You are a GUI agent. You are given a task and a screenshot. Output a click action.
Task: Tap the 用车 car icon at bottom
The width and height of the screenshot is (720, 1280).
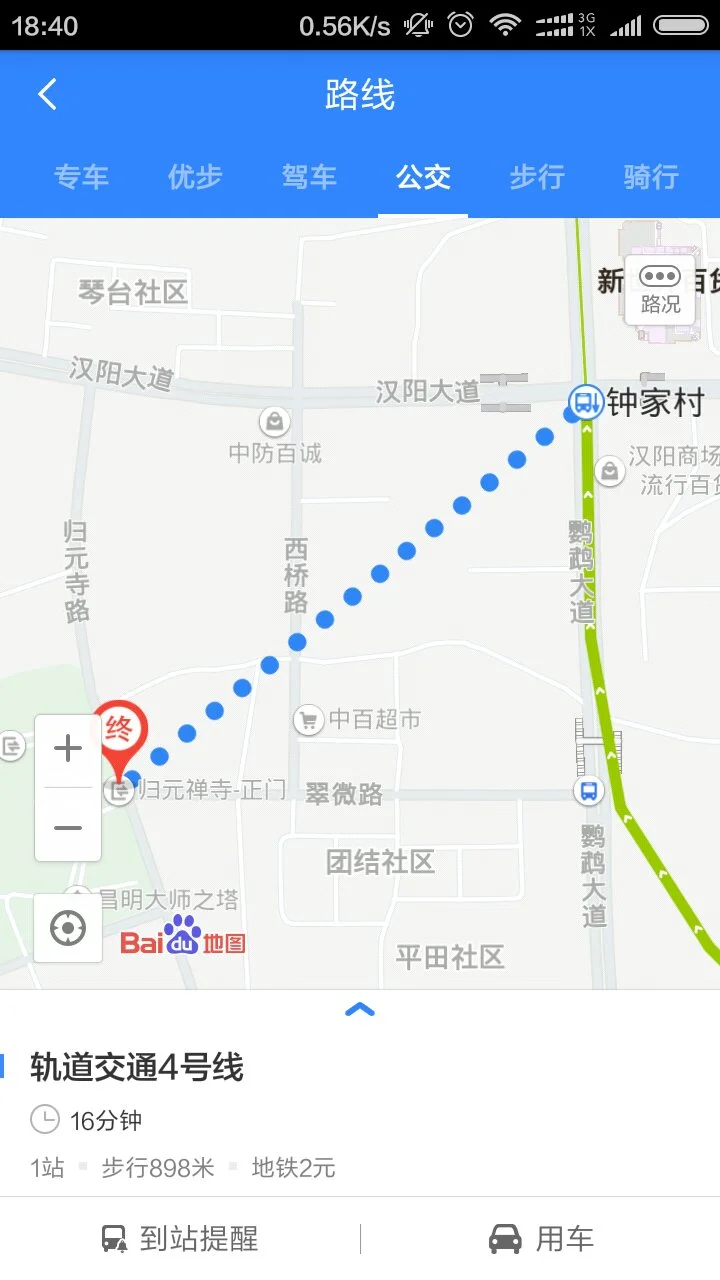point(505,1238)
